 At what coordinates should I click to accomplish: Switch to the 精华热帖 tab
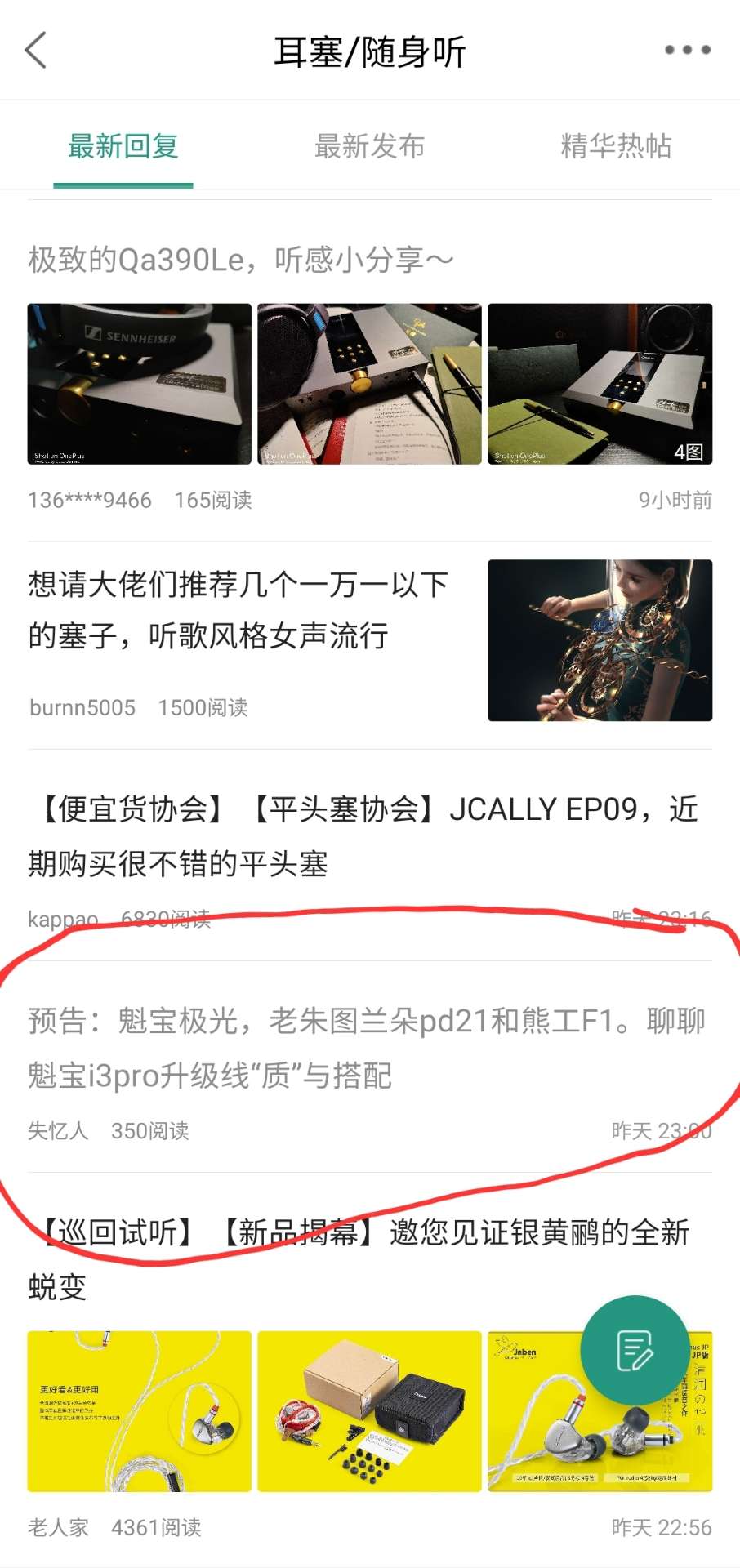616,147
